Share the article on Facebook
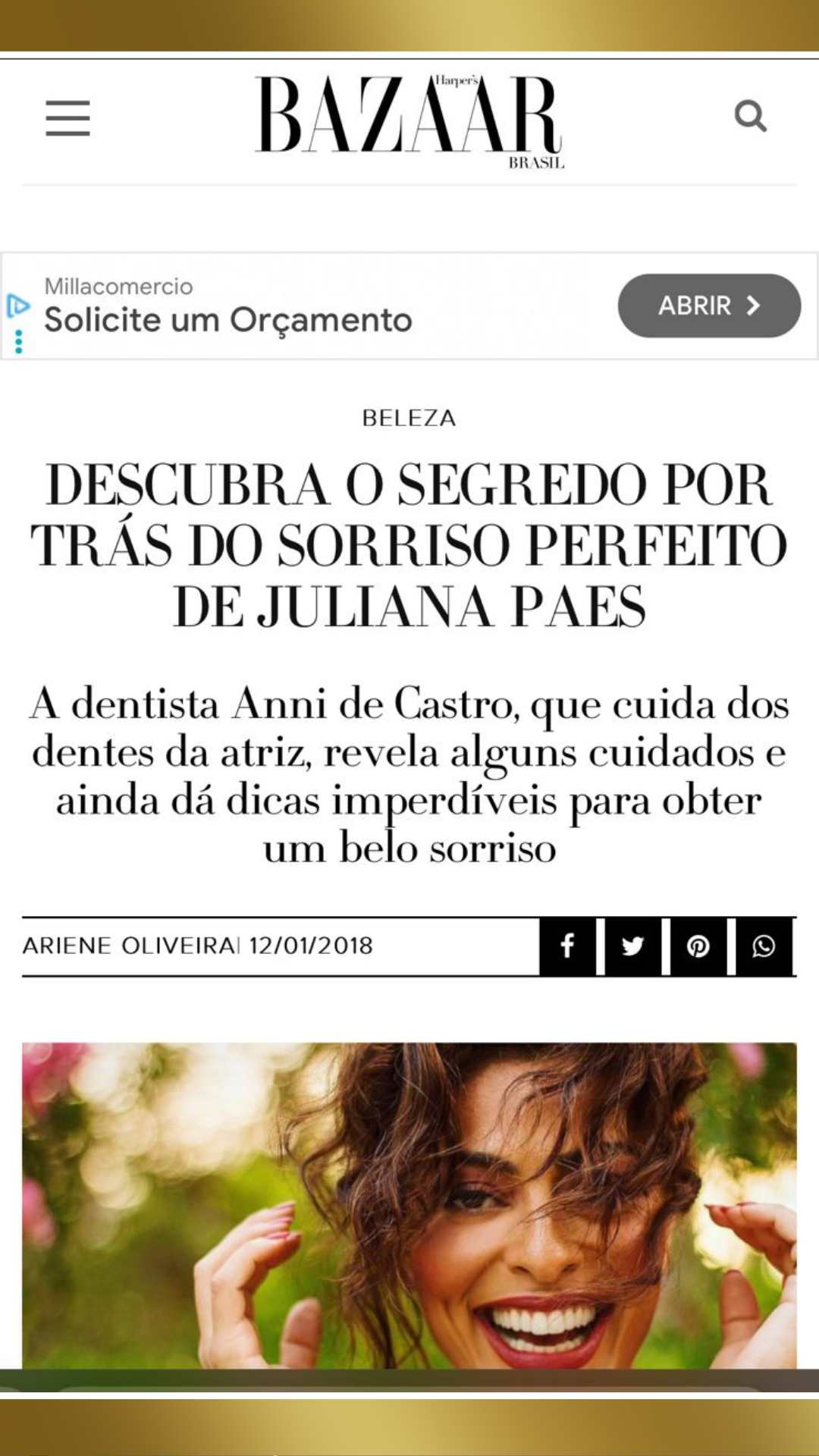 pos(567,946)
